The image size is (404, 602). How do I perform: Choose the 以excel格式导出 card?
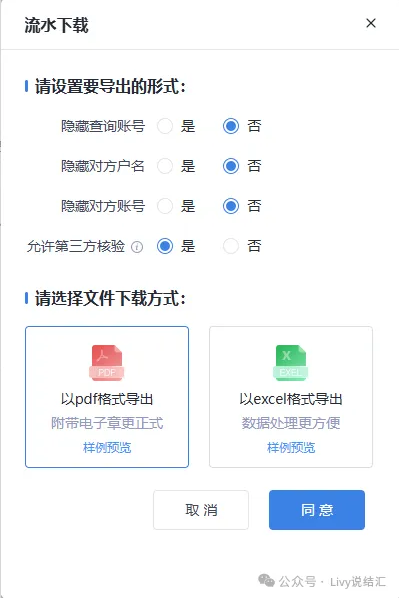291,397
